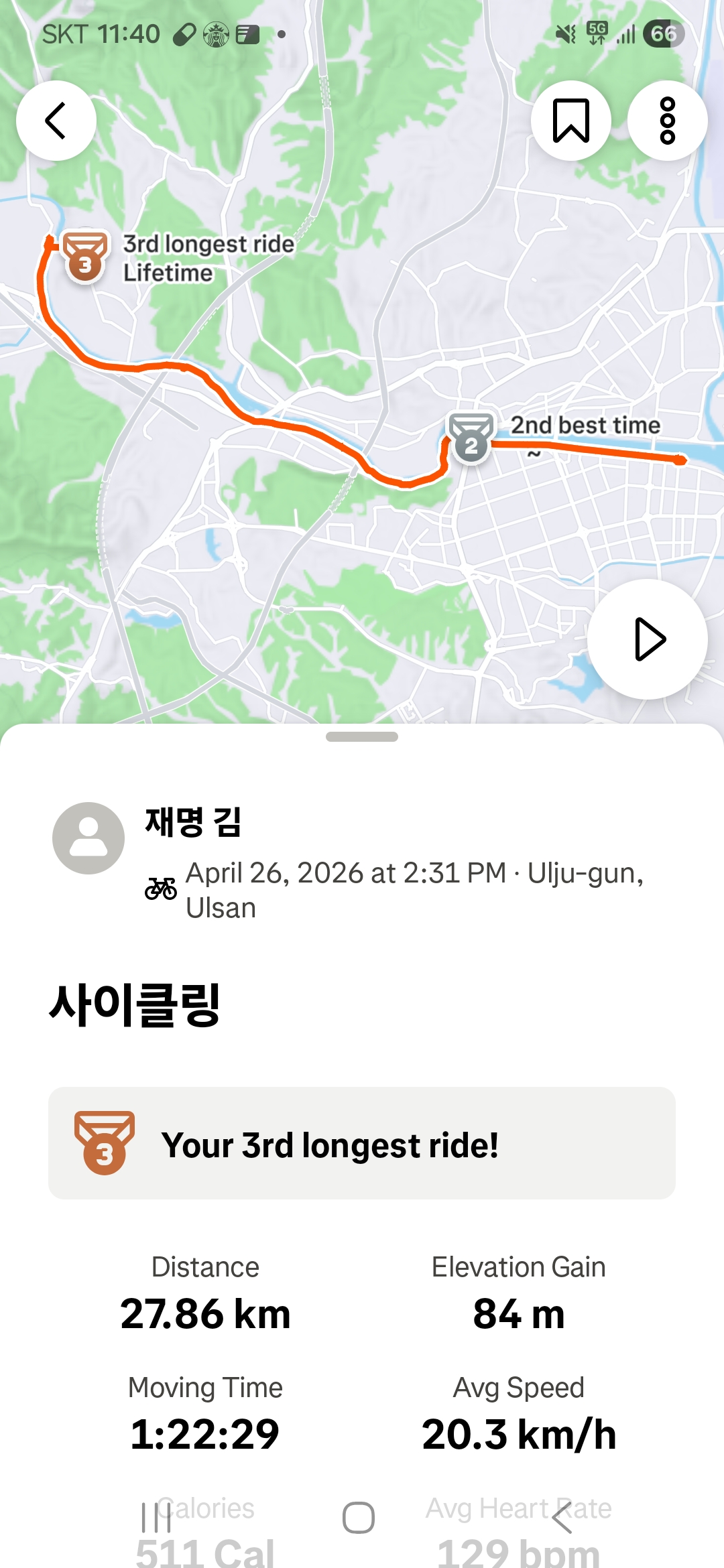
Task: Tap the bottom sheet drag handle
Action: point(362,736)
